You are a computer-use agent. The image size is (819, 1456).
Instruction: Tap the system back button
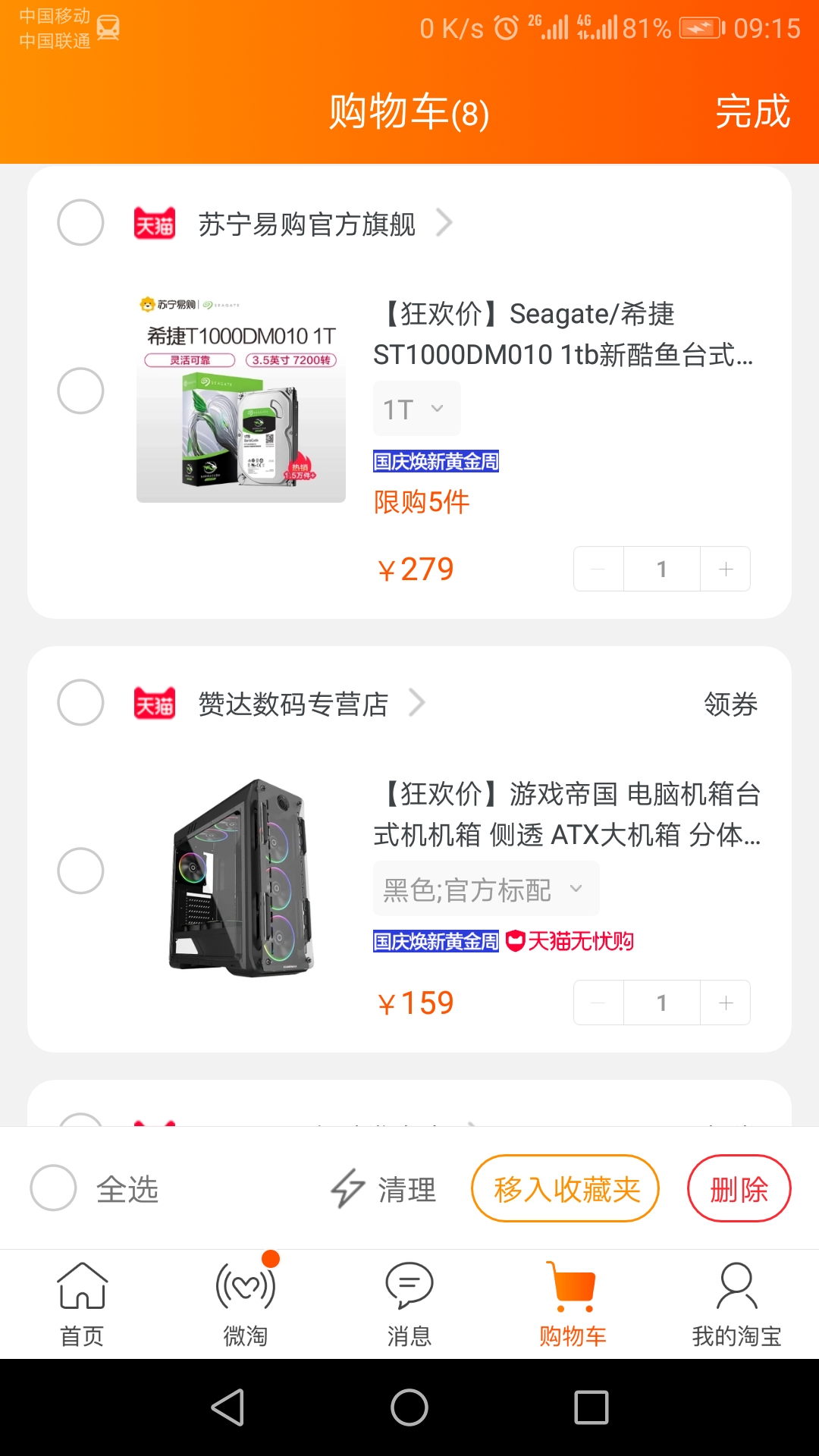[x=227, y=1407]
